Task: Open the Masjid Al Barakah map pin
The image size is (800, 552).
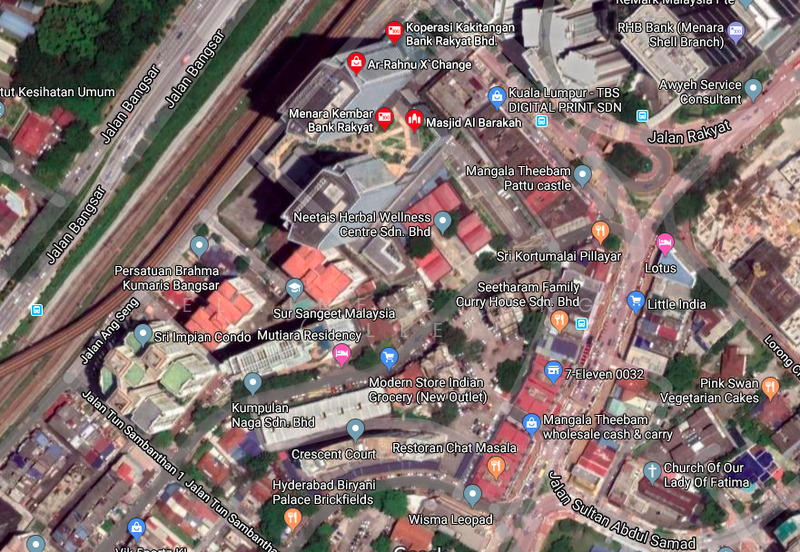Action: point(414,120)
